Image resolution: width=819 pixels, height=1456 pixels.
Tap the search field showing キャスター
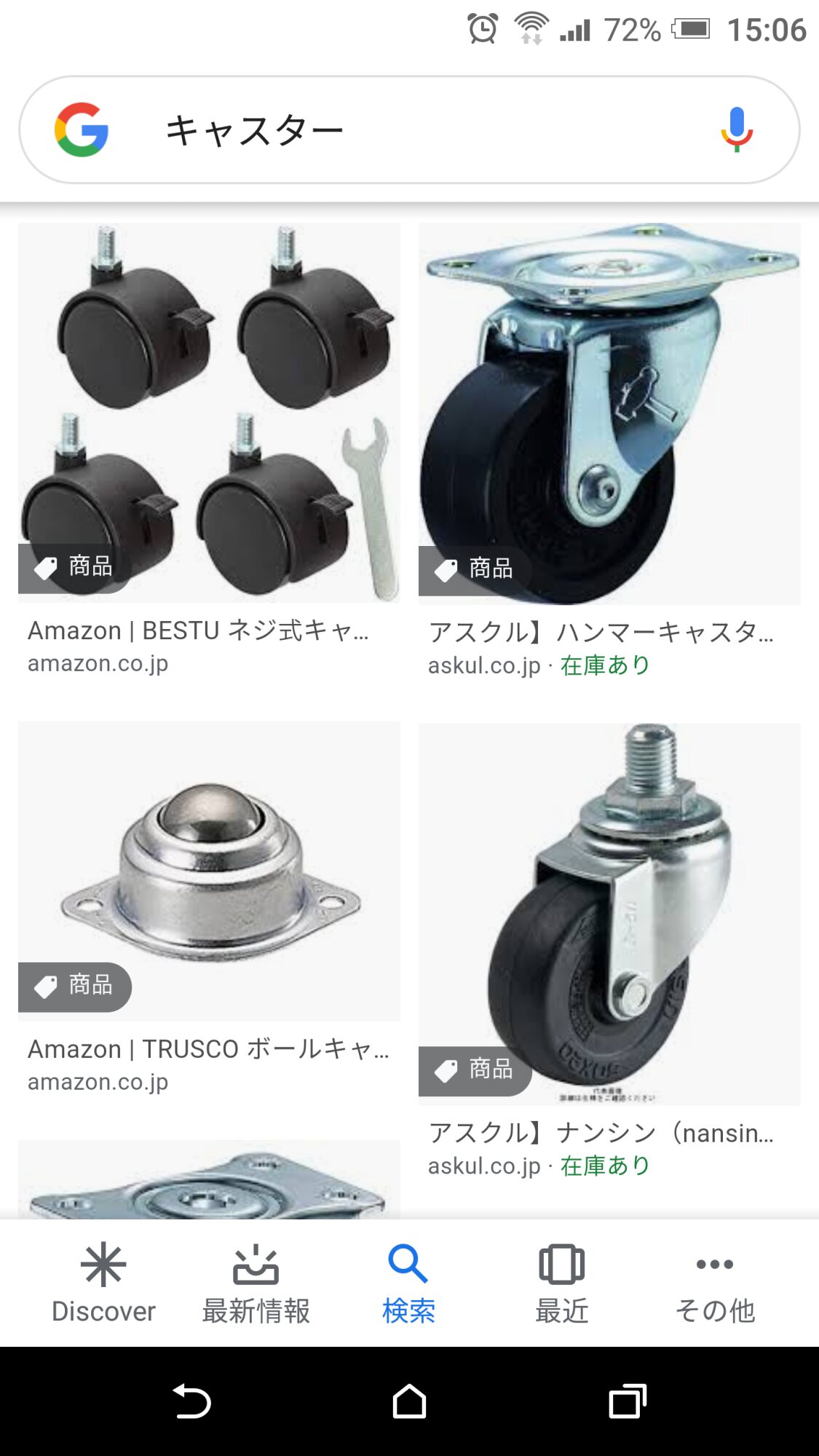(408, 131)
